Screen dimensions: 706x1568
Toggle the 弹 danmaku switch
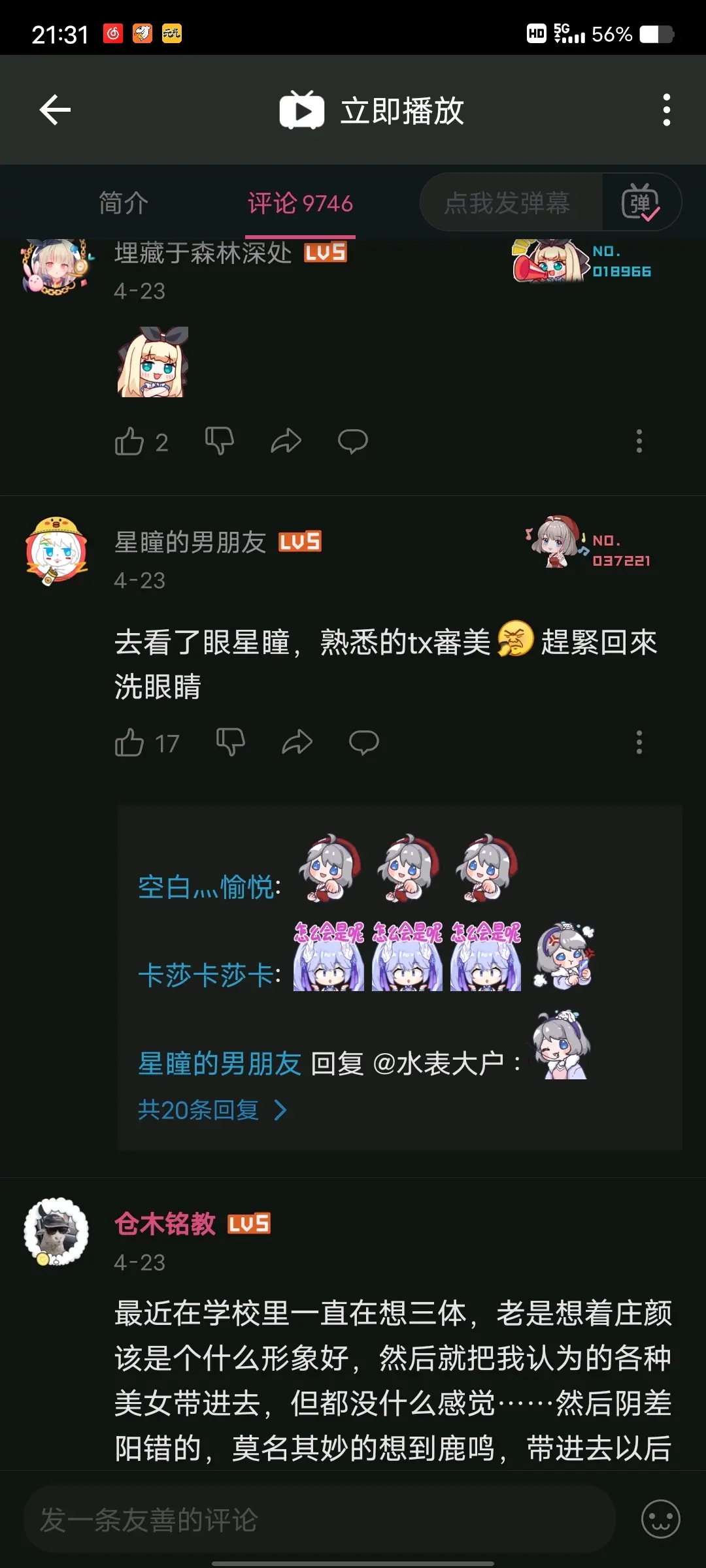tap(641, 203)
